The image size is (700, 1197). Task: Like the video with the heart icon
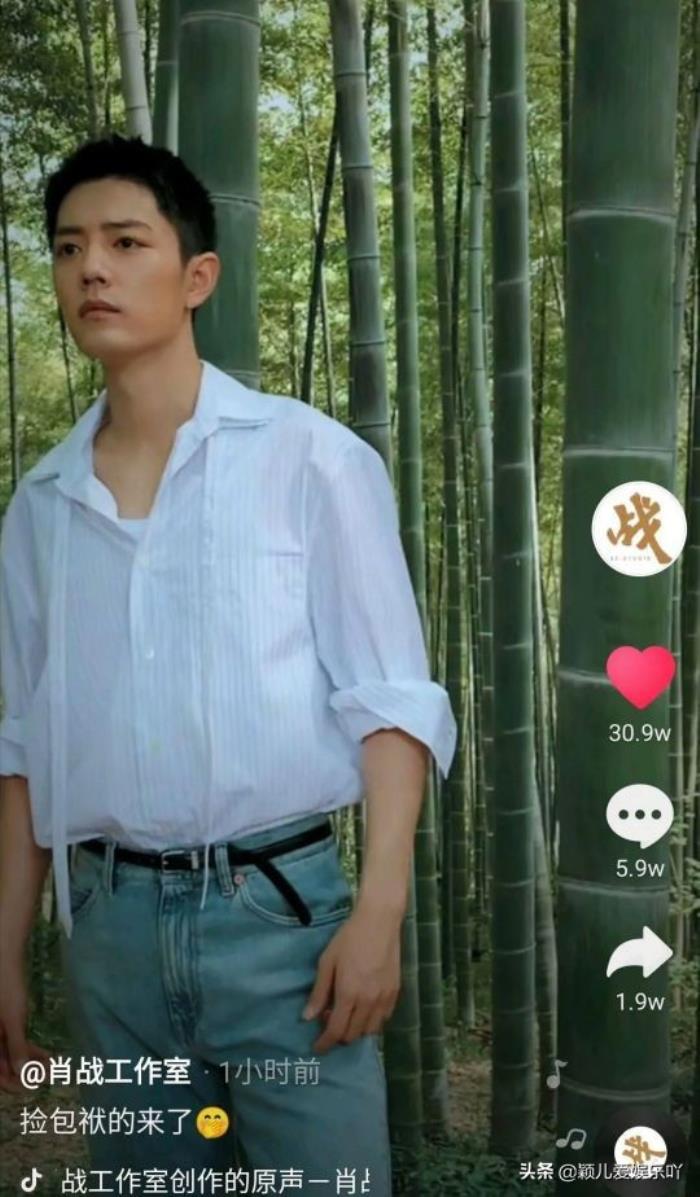pyautogui.click(x=640, y=677)
